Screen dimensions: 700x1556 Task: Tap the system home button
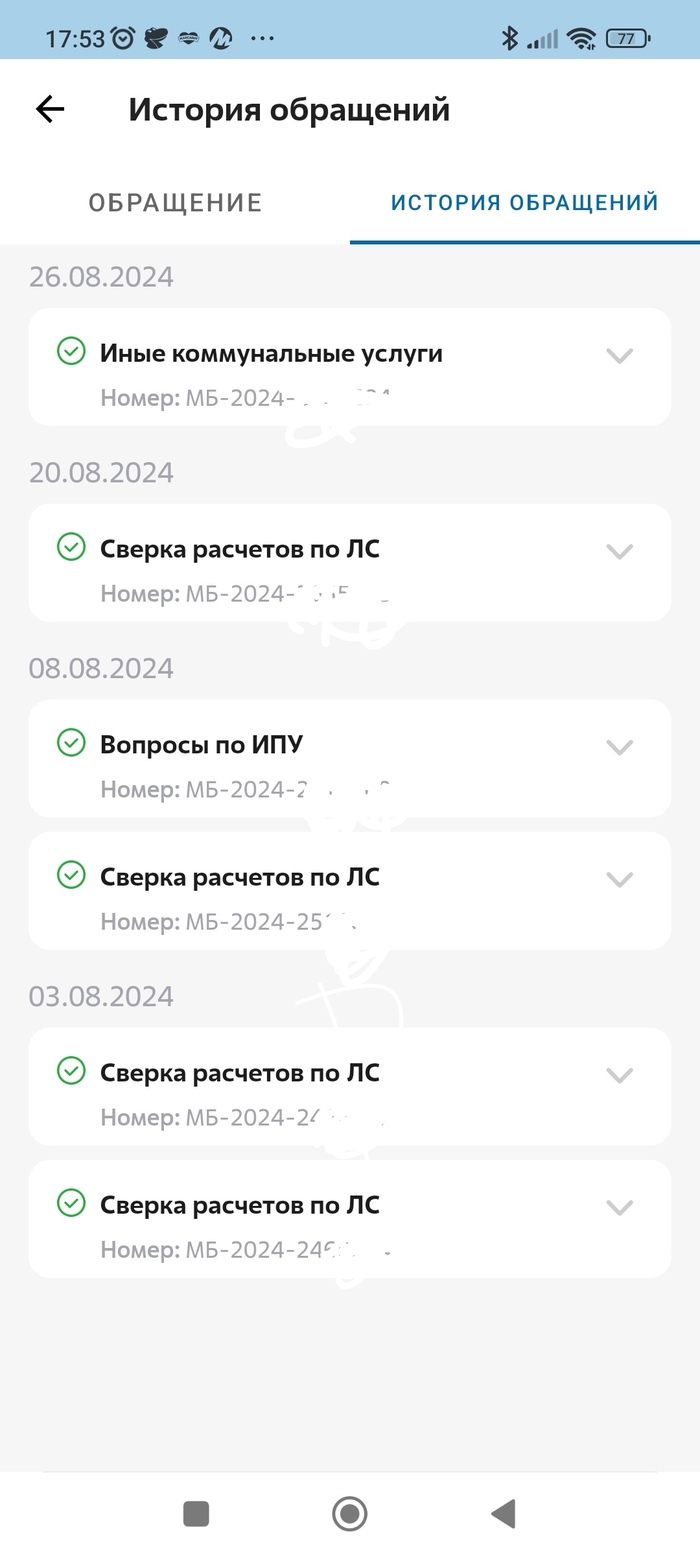tap(349, 1513)
